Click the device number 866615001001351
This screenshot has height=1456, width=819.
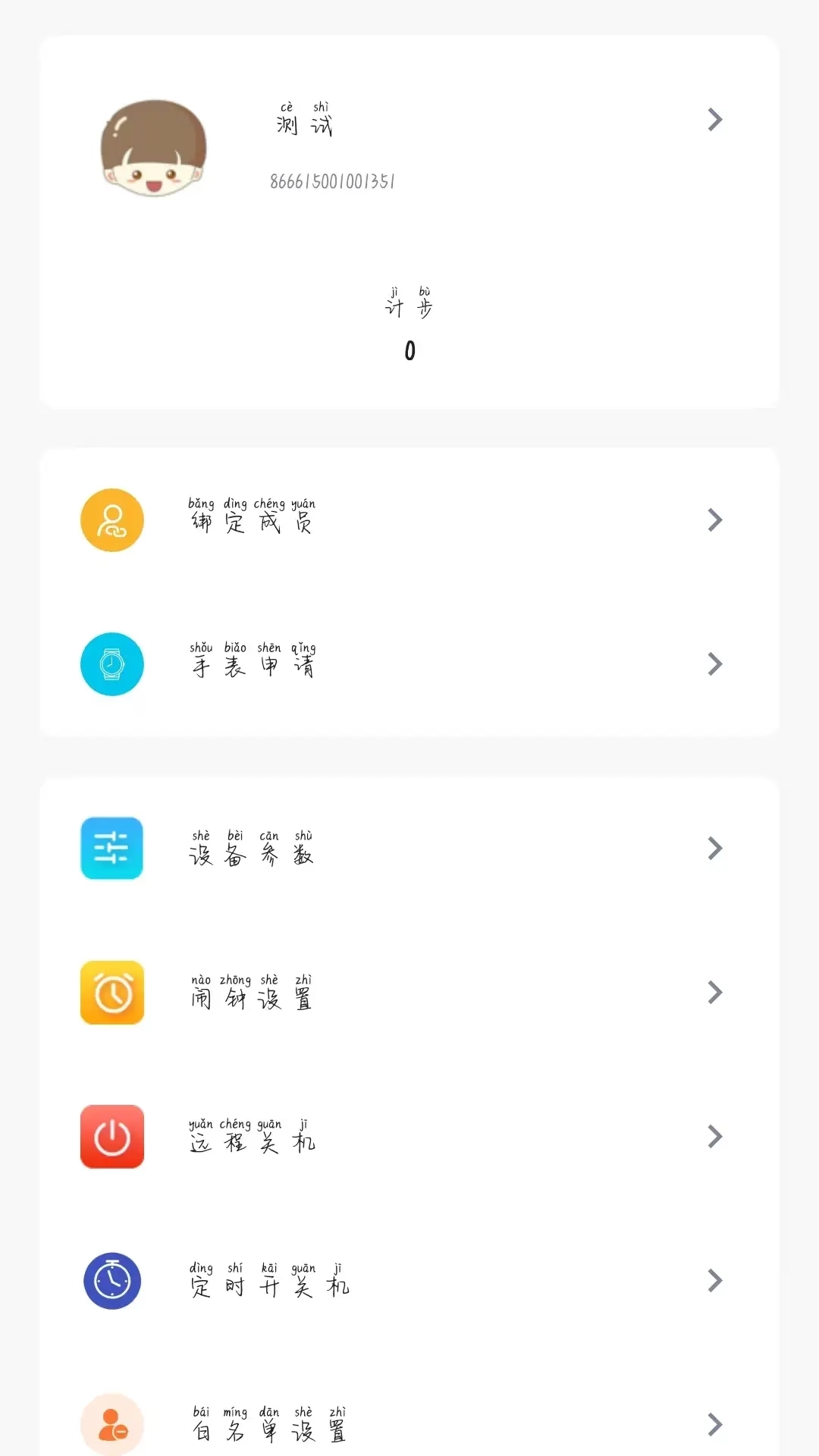[332, 180]
